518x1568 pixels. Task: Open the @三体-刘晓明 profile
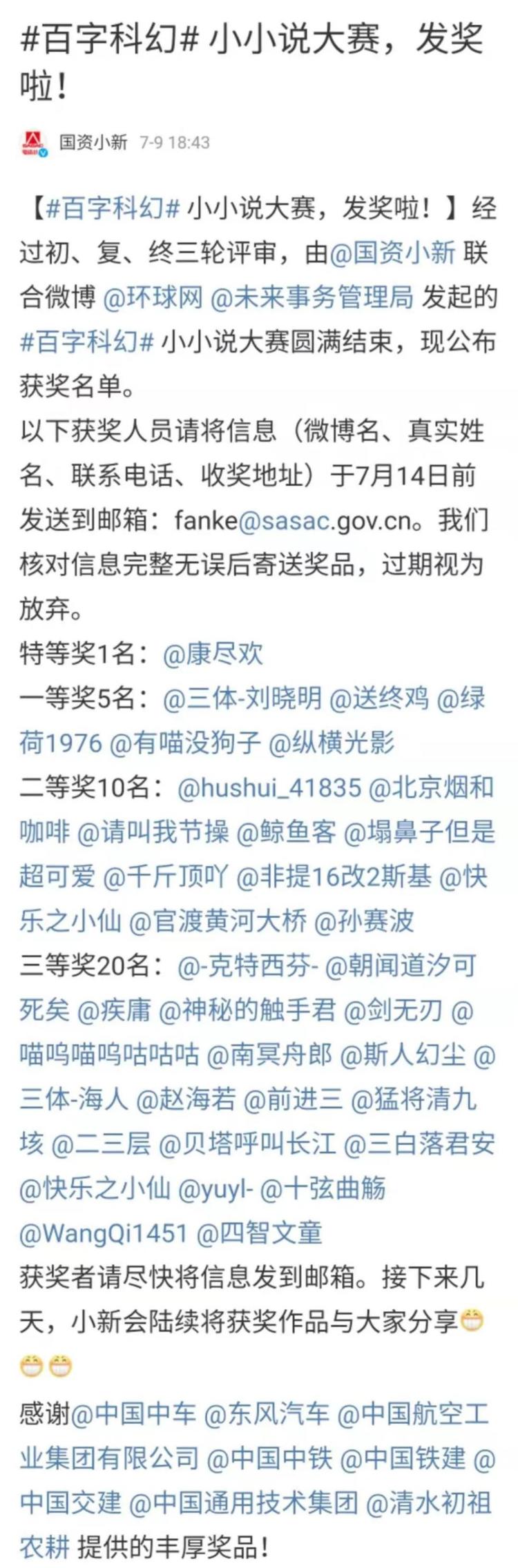242,698
